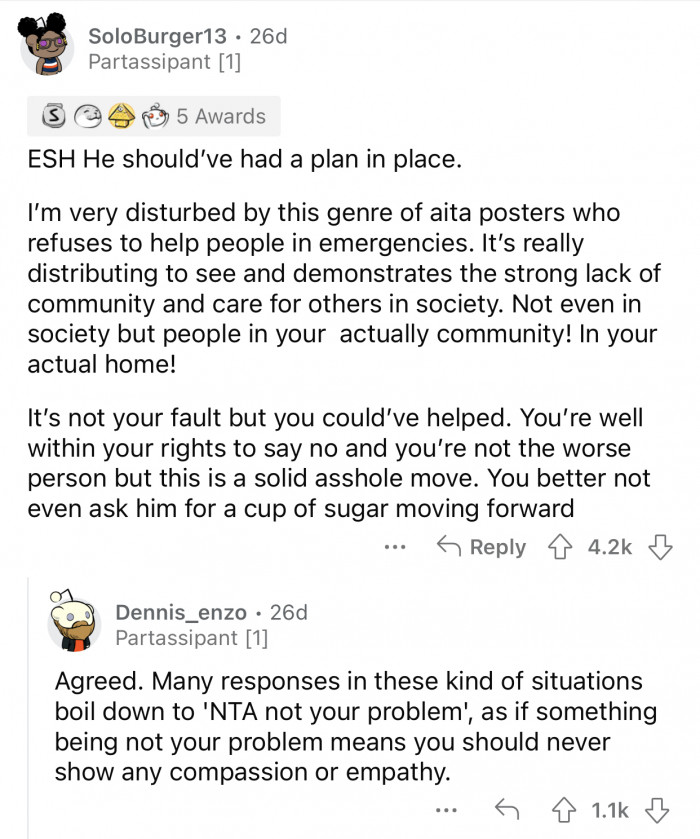
Task: Open overflow menu on SoloBurger13's comment
Action: tap(395, 547)
